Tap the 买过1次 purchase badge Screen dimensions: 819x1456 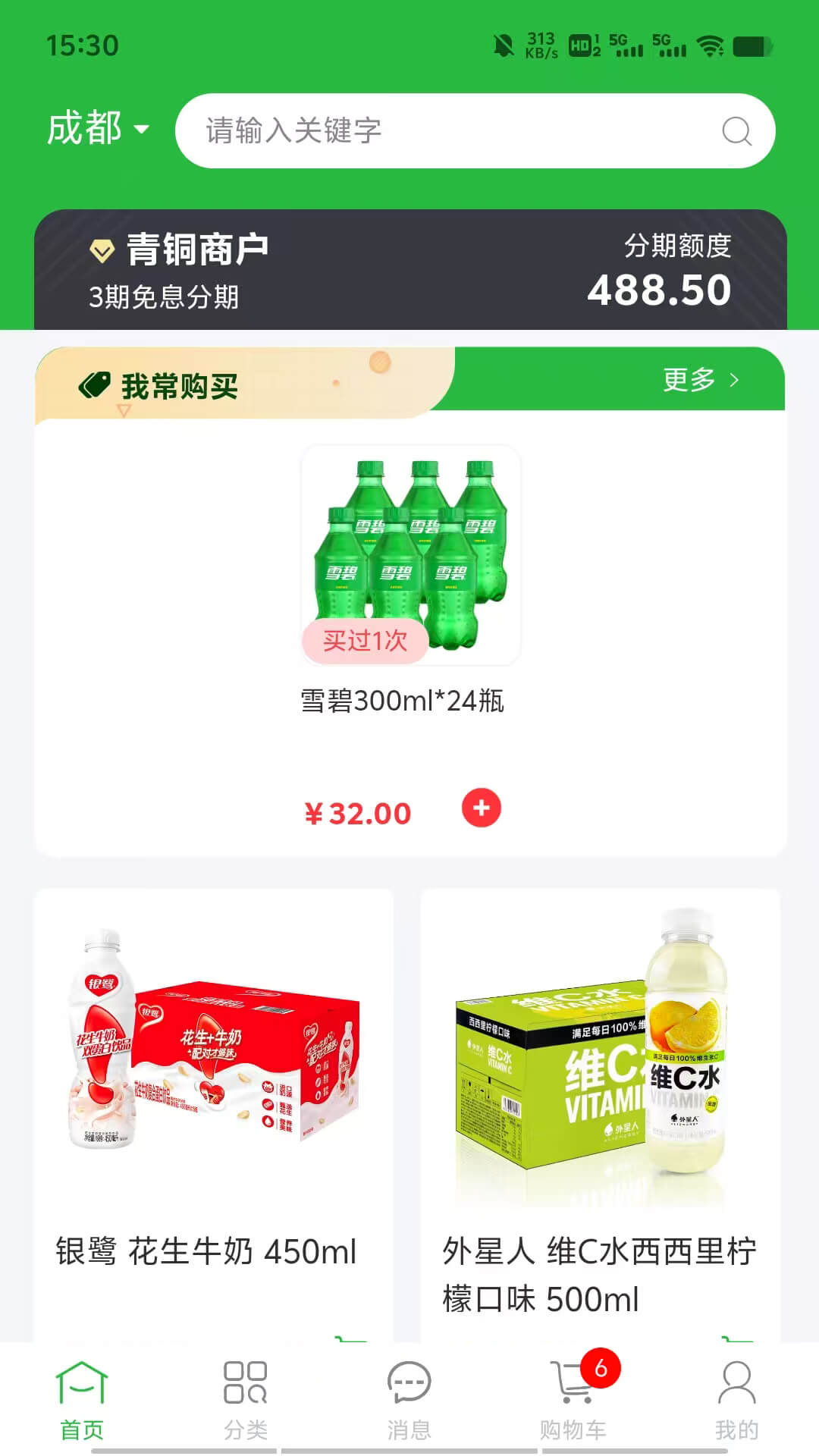[x=363, y=642]
